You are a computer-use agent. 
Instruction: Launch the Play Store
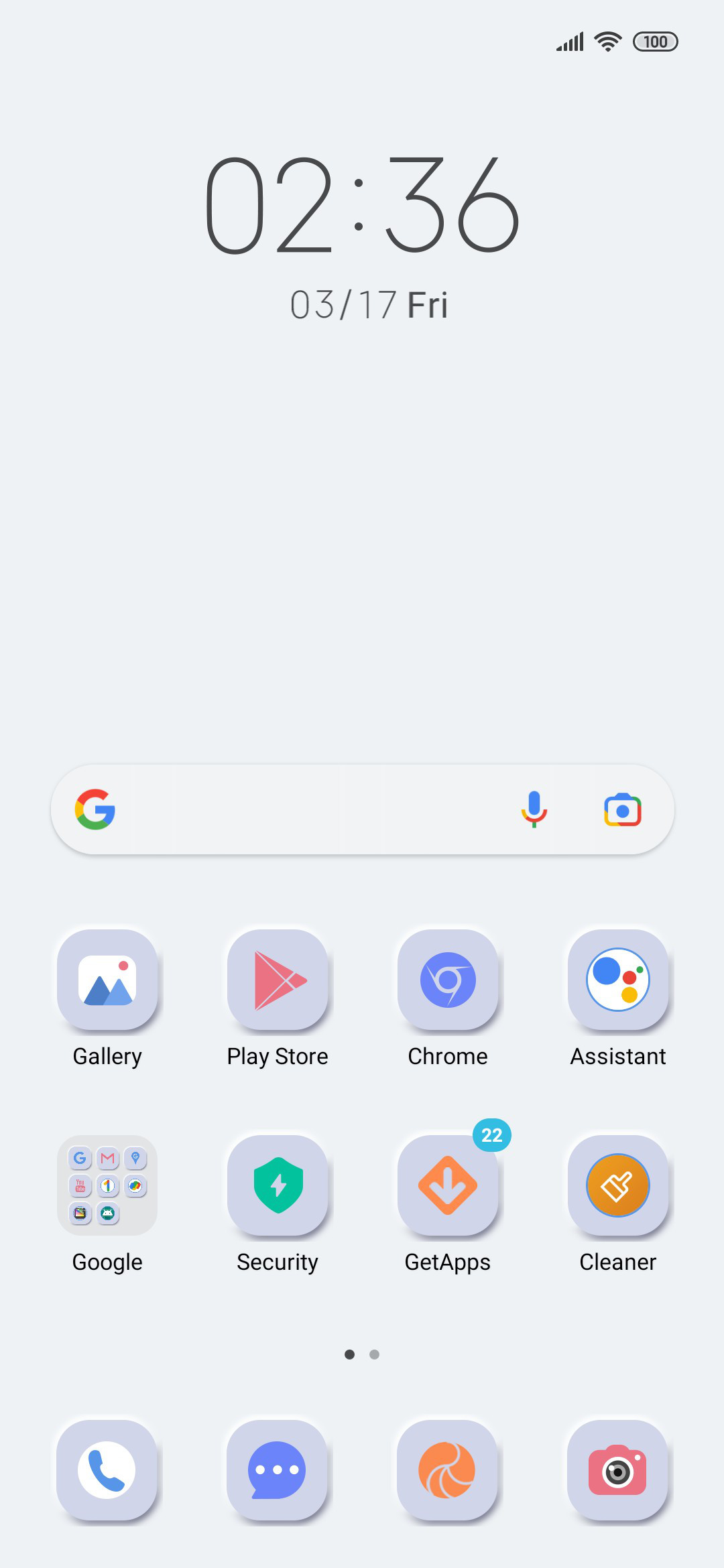278,980
